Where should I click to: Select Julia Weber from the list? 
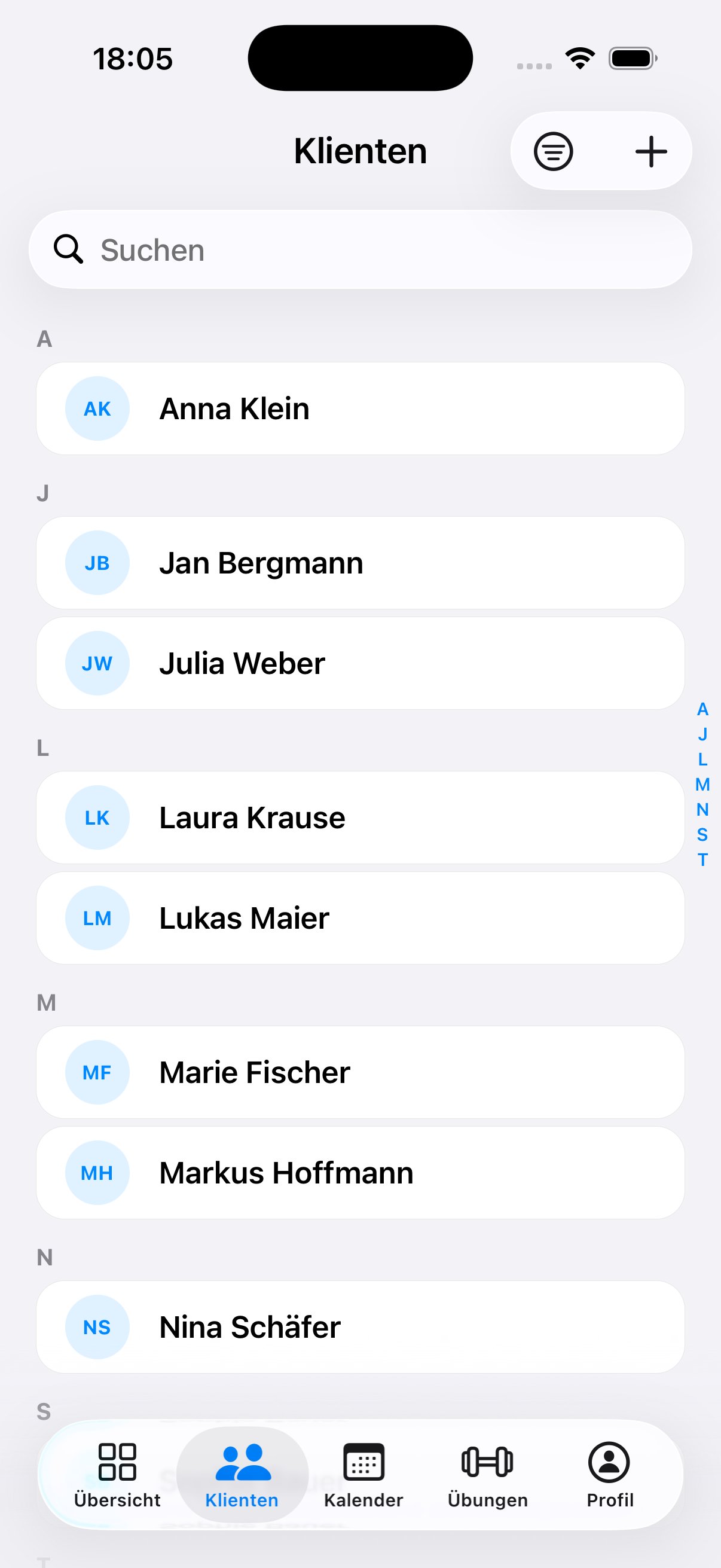click(x=360, y=663)
